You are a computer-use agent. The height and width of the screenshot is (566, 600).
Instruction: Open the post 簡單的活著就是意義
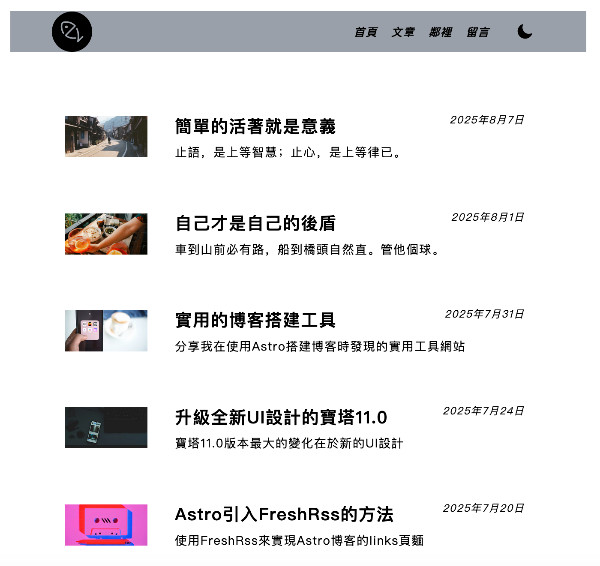click(255, 126)
